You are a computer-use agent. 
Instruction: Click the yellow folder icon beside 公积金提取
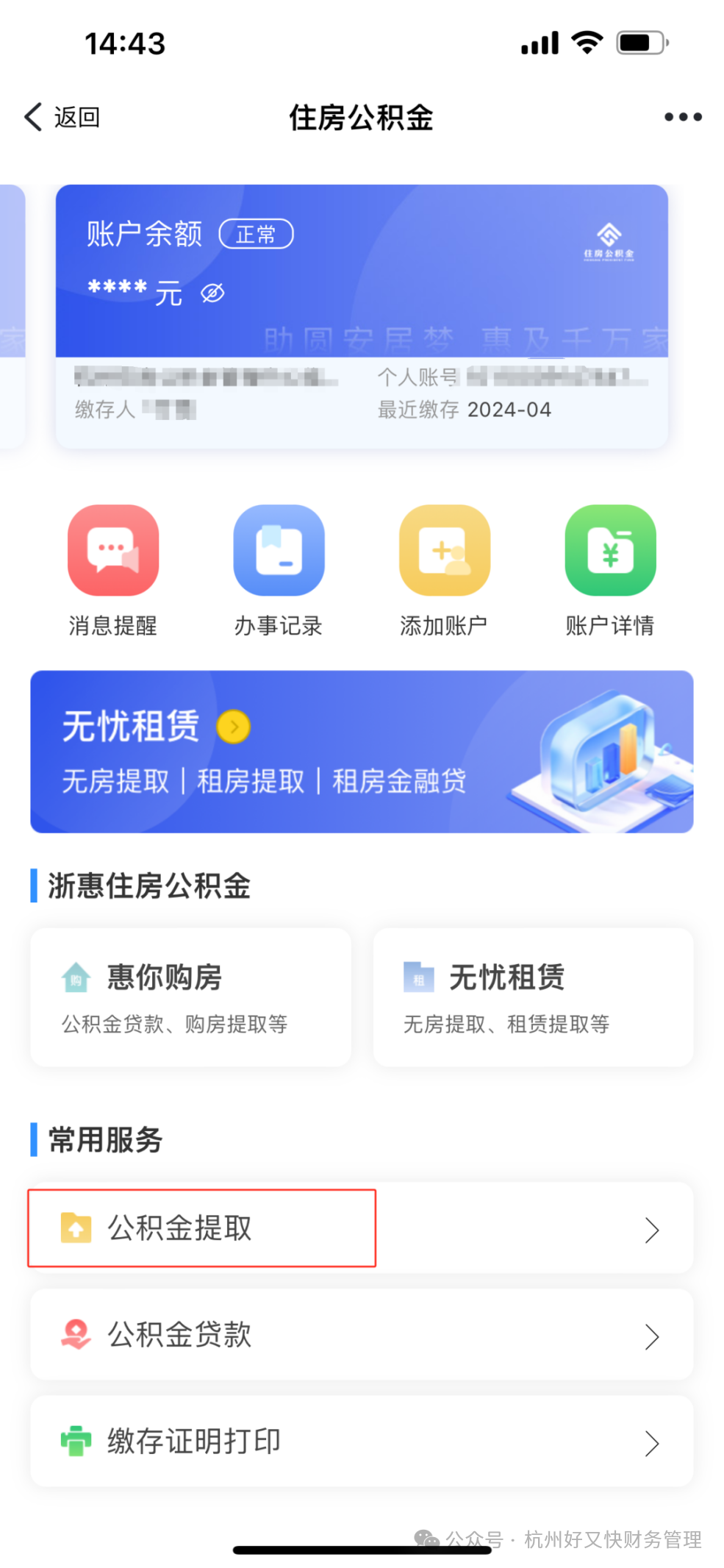[76, 1227]
